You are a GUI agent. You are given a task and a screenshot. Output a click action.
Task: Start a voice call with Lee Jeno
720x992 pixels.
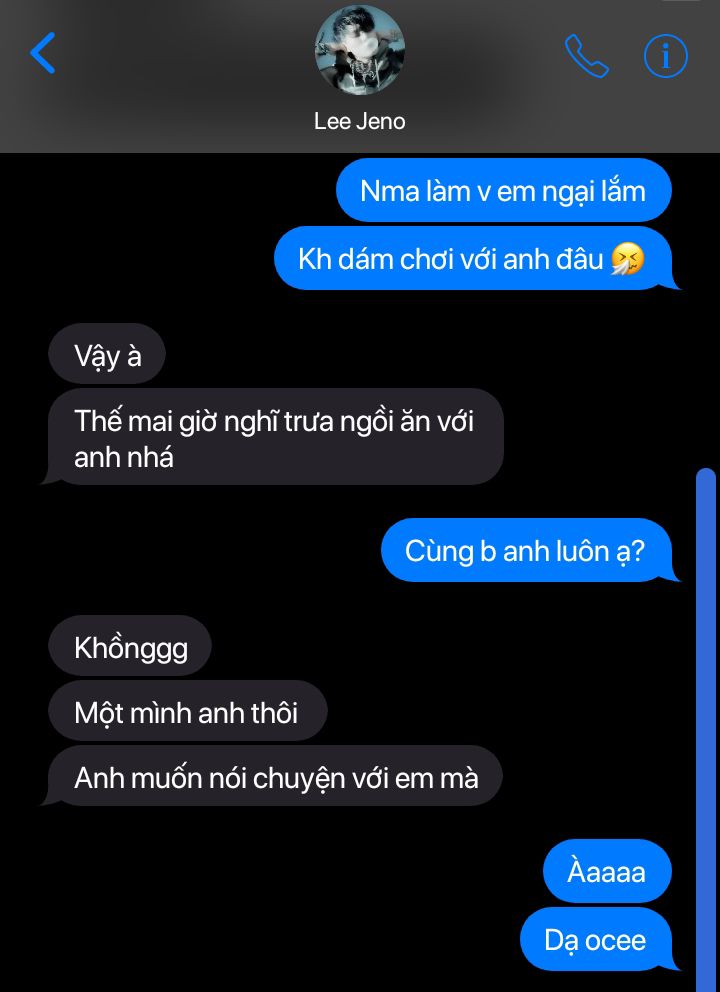[586, 56]
